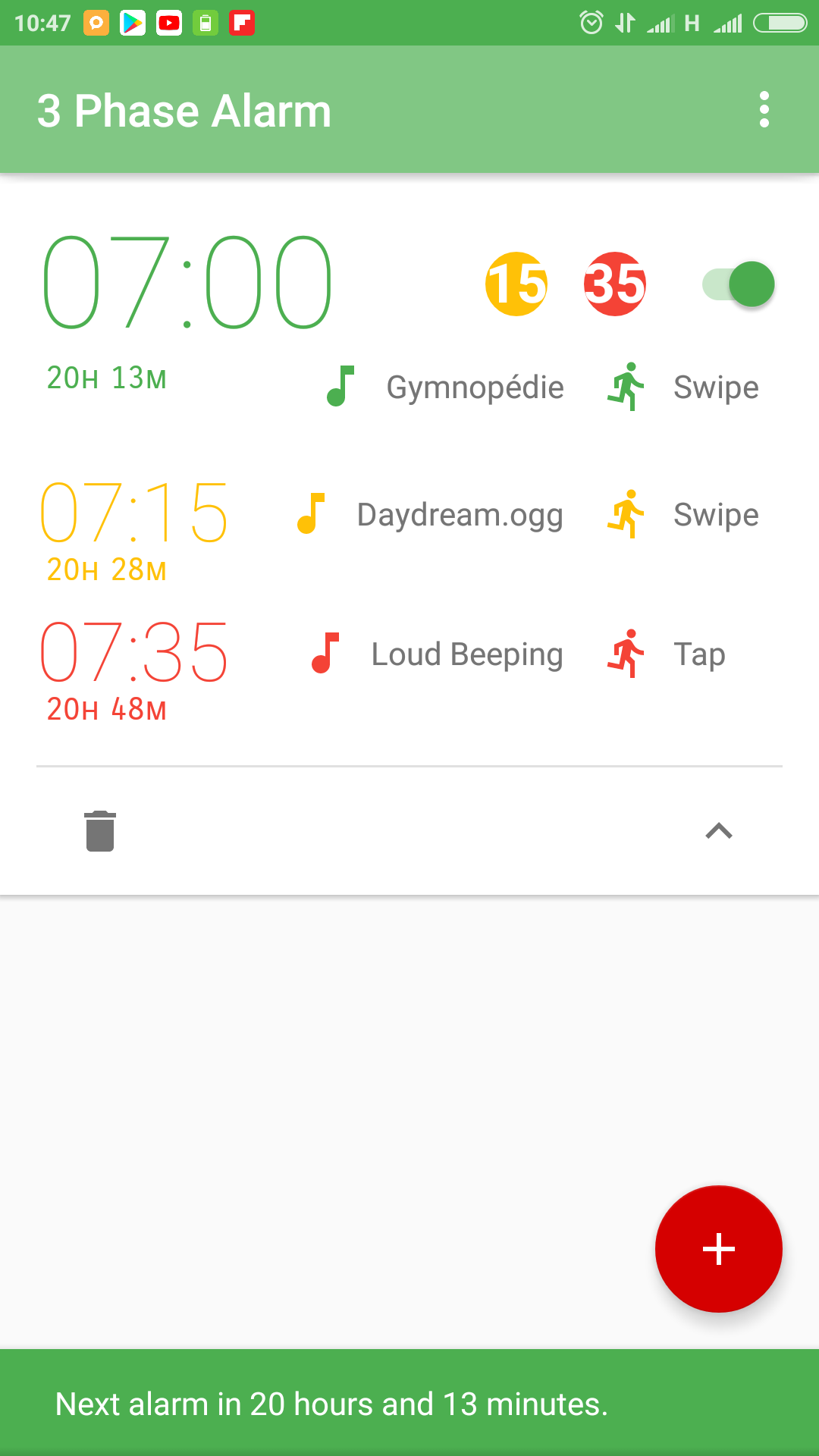Delete this alarm with the trash icon
The image size is (819, 1456).
[100, 831]
